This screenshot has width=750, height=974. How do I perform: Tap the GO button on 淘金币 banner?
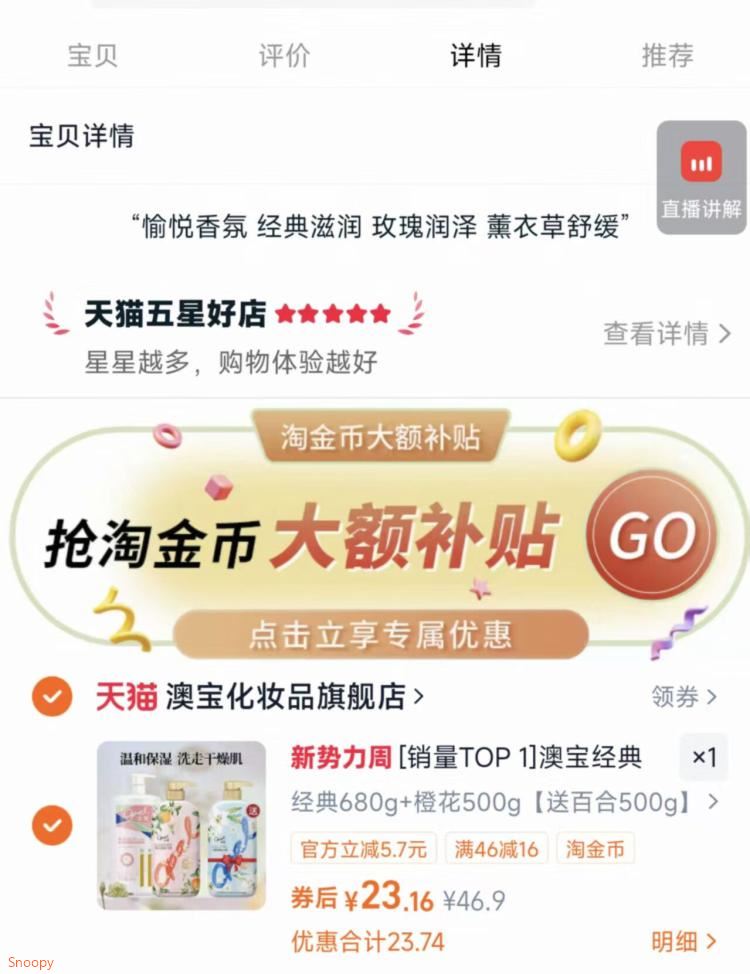click(x=651, y=536)
